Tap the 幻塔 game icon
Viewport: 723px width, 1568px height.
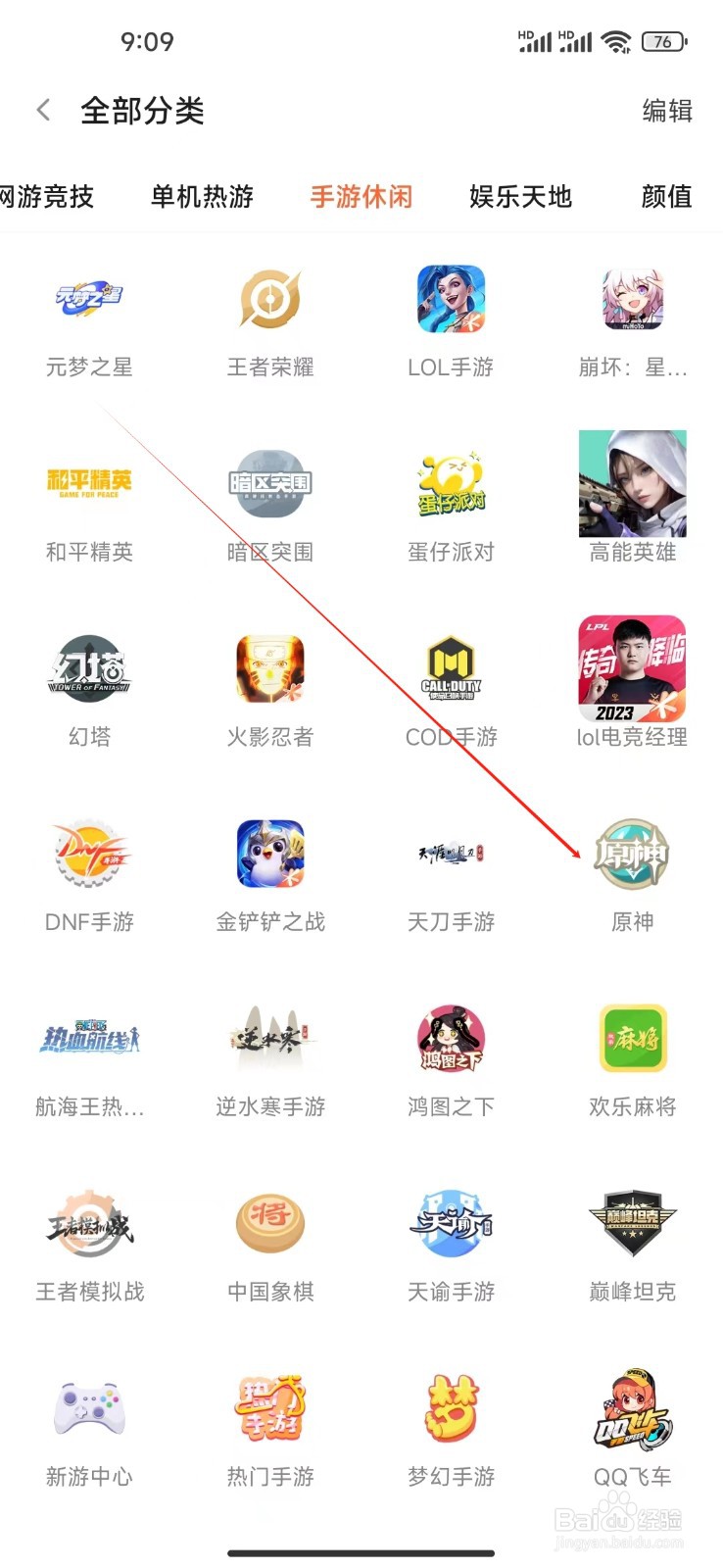coord(89,669)
